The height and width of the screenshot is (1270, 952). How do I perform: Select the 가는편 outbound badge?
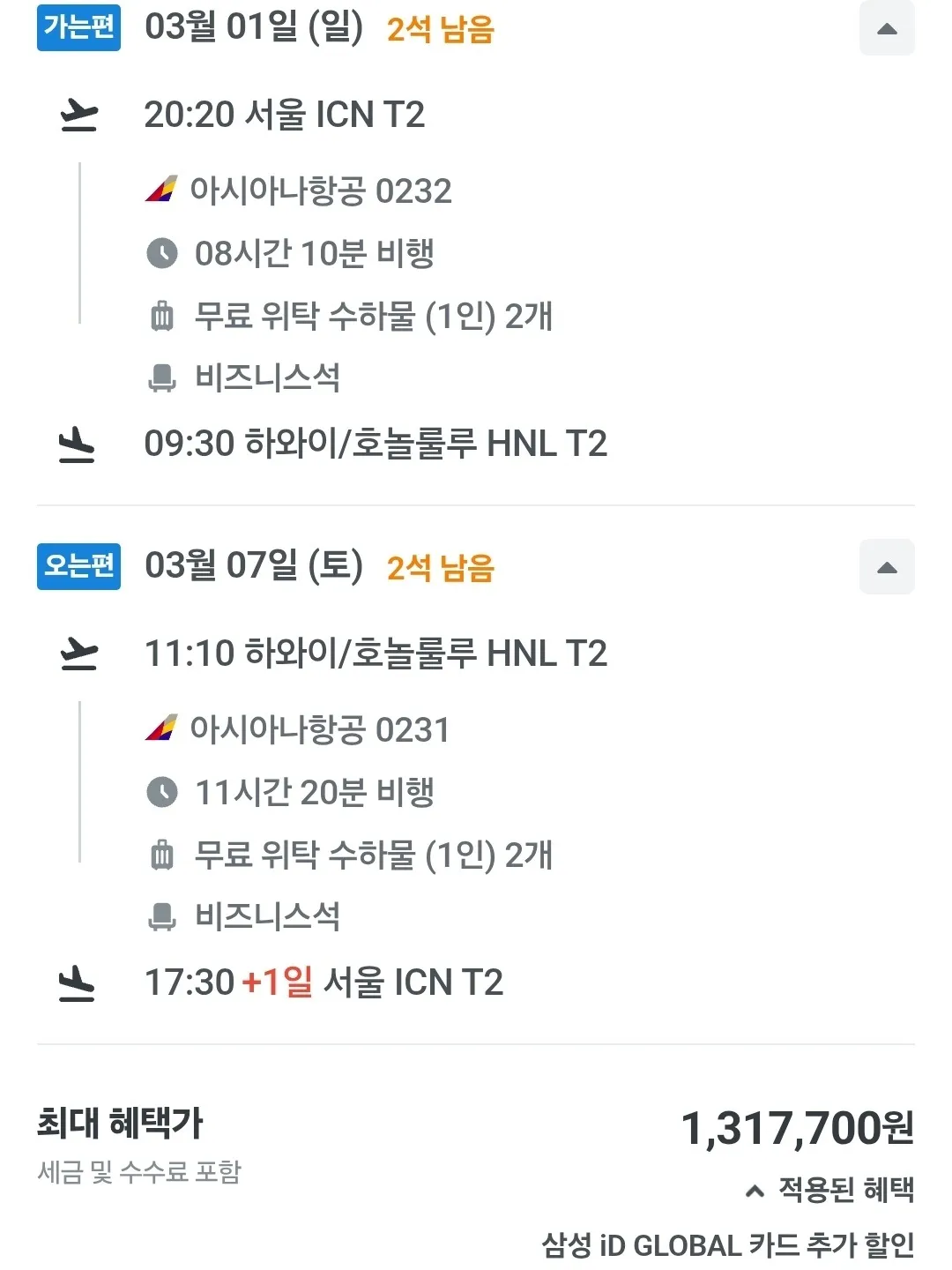78,30
